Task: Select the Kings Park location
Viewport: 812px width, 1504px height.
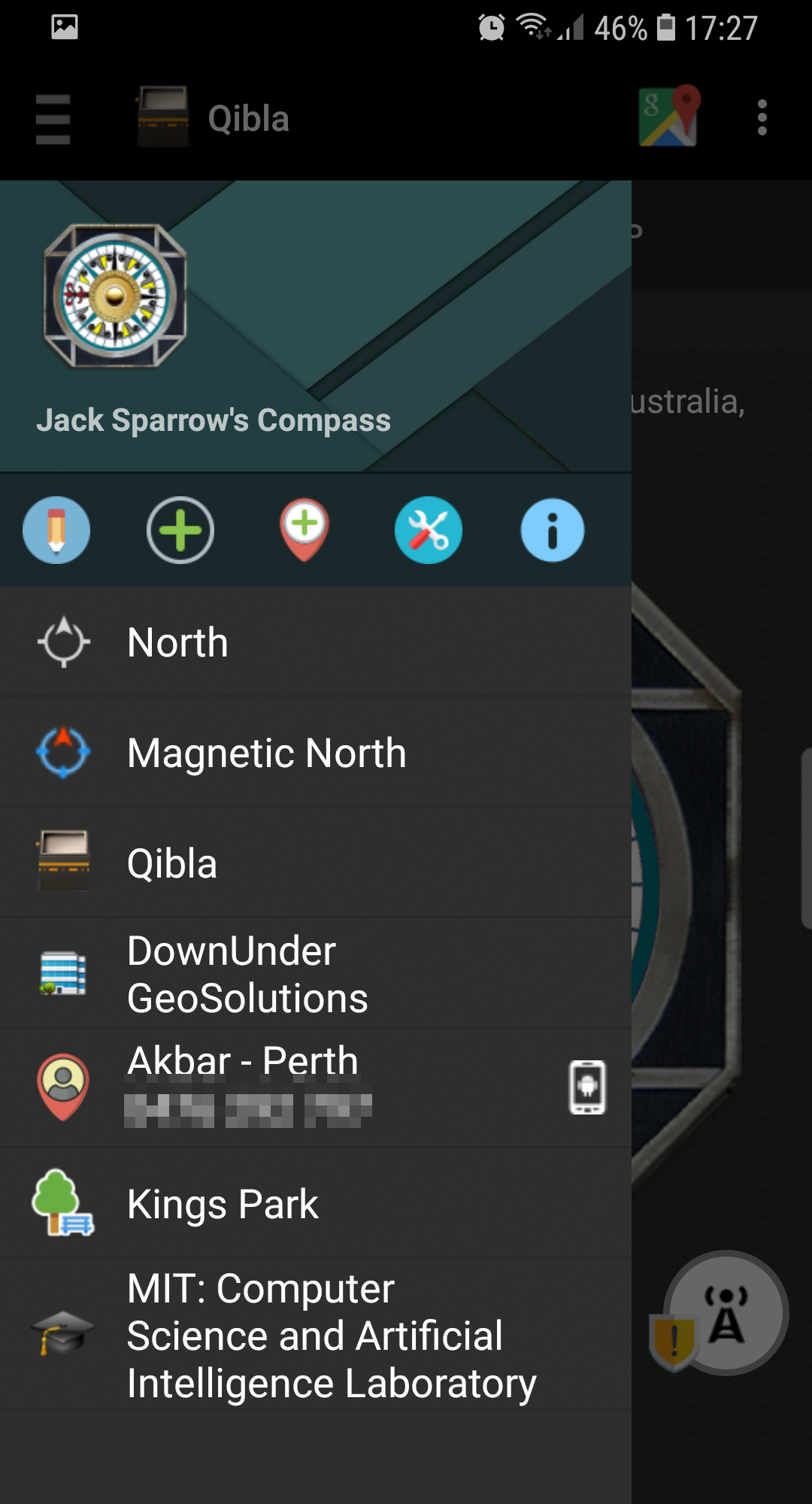Action: [x=316, y=1203]
